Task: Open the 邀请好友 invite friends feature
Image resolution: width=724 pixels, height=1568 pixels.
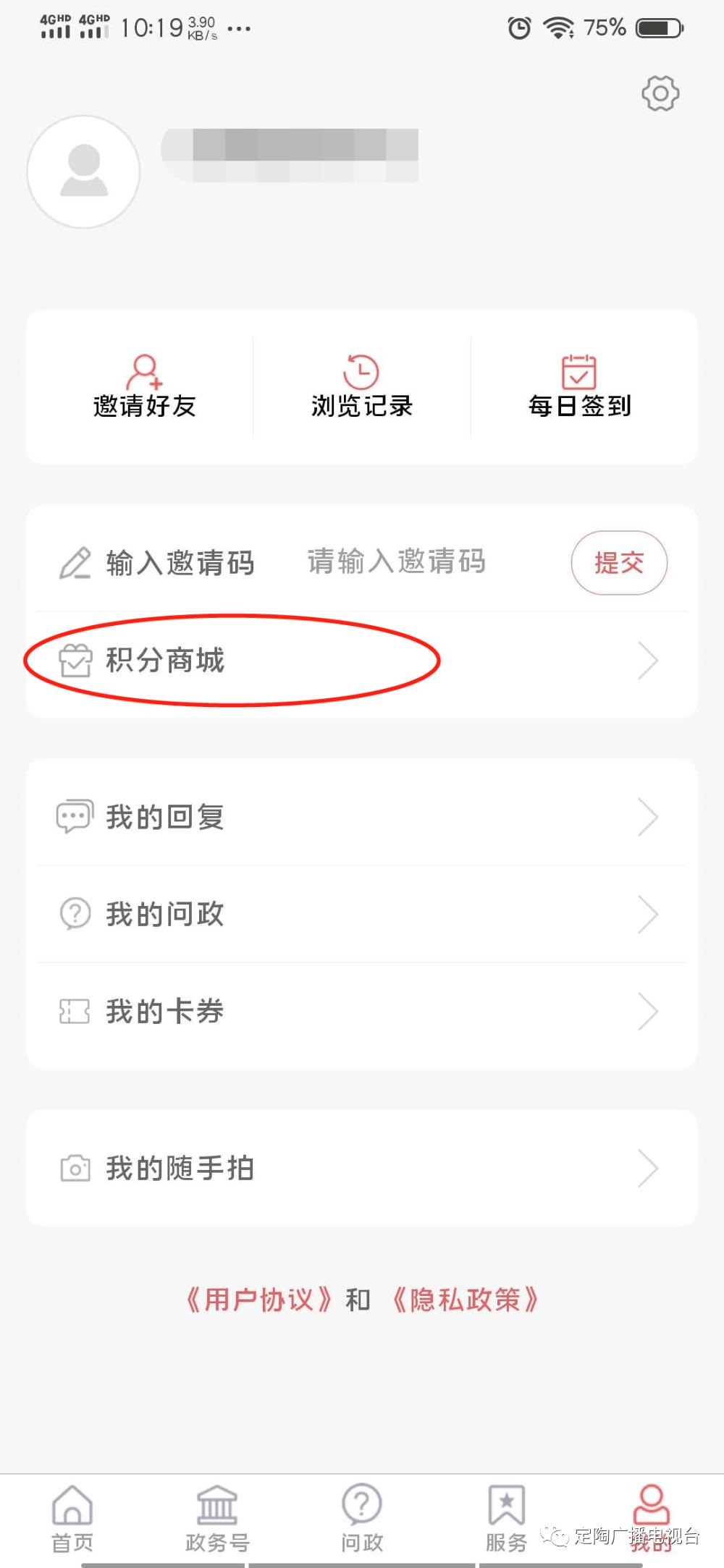Action: tap(145, 386)
